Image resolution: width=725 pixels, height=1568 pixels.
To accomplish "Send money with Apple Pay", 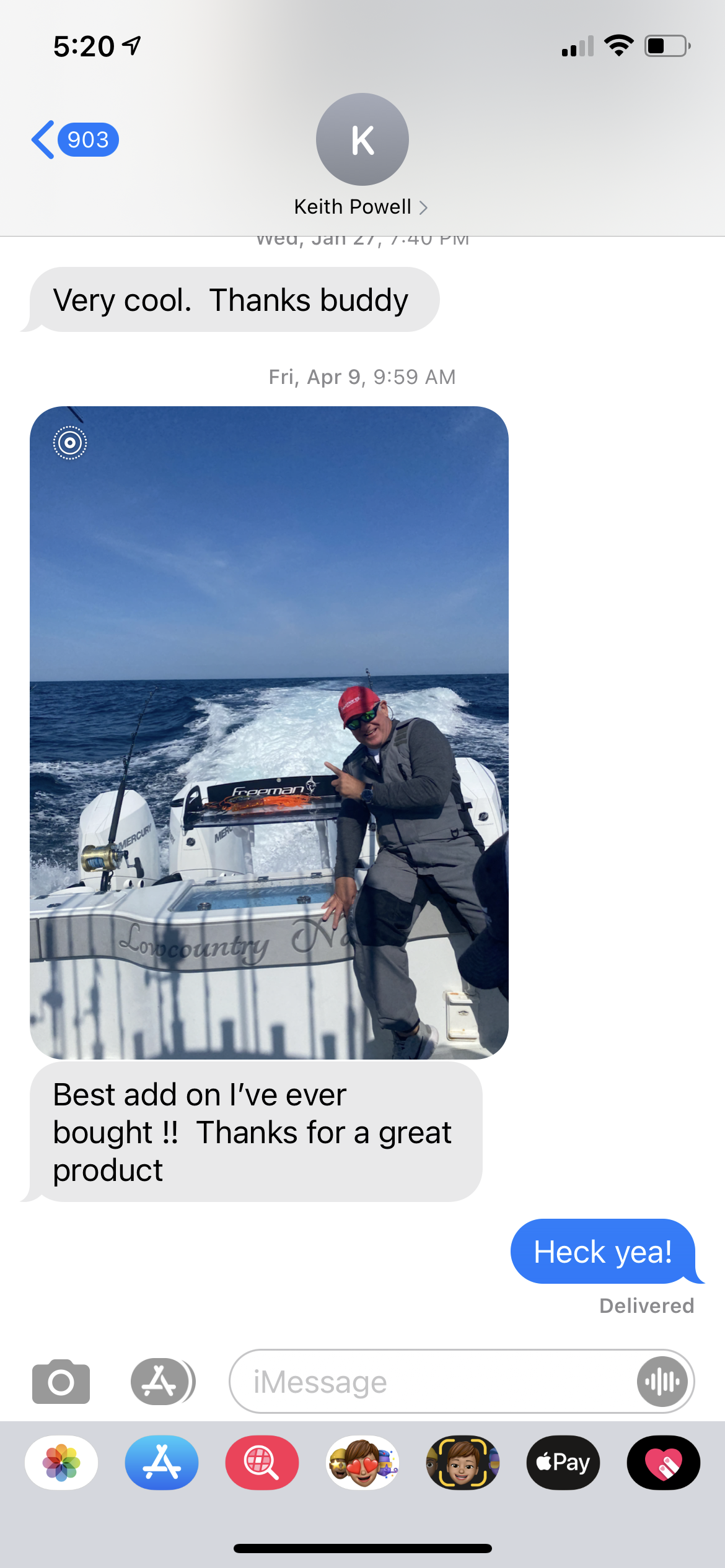I will 563,1462.
